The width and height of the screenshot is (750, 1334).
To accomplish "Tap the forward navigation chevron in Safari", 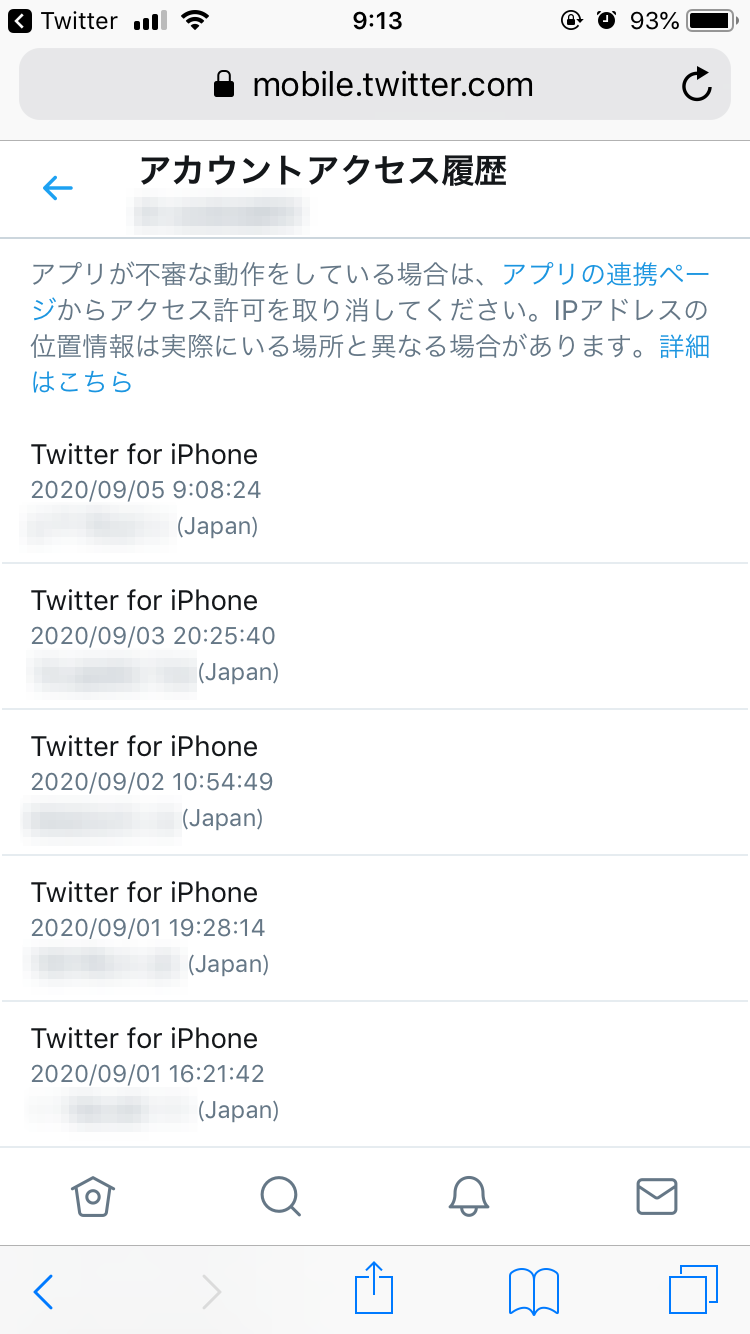I will click(x=210, y=1291).
